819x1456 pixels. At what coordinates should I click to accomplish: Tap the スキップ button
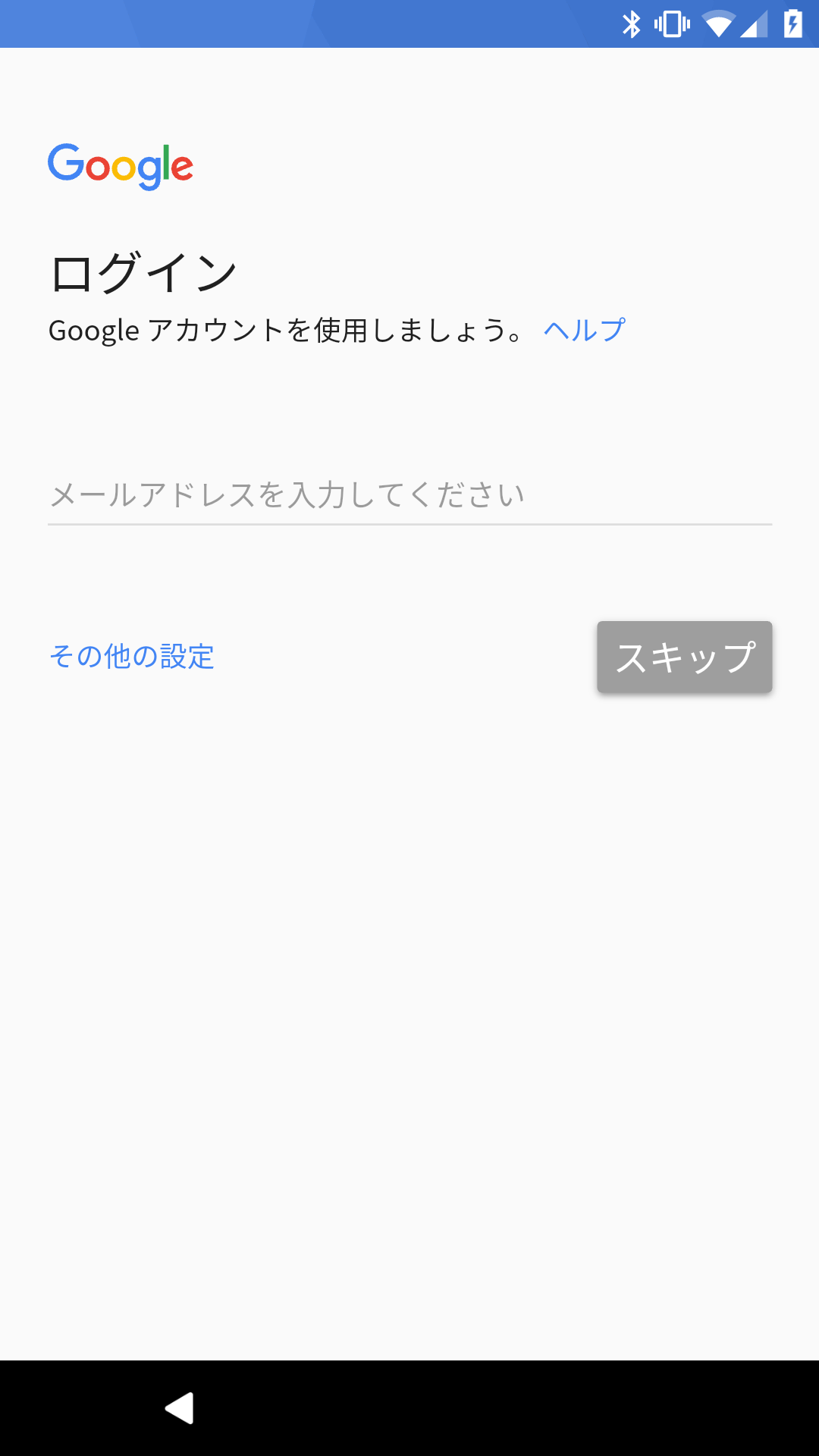tap(684, 657)
